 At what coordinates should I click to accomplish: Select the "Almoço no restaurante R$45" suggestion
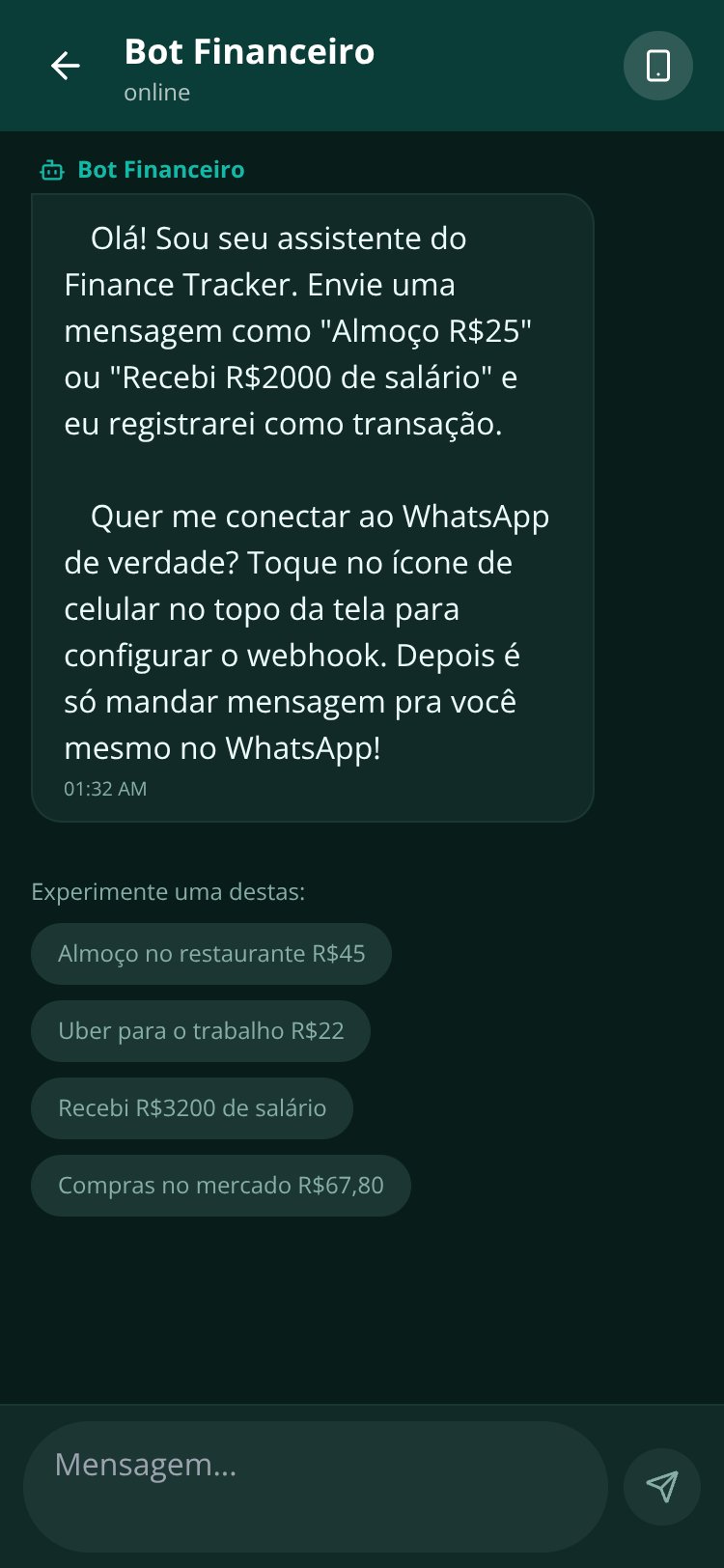pos(211,954)
